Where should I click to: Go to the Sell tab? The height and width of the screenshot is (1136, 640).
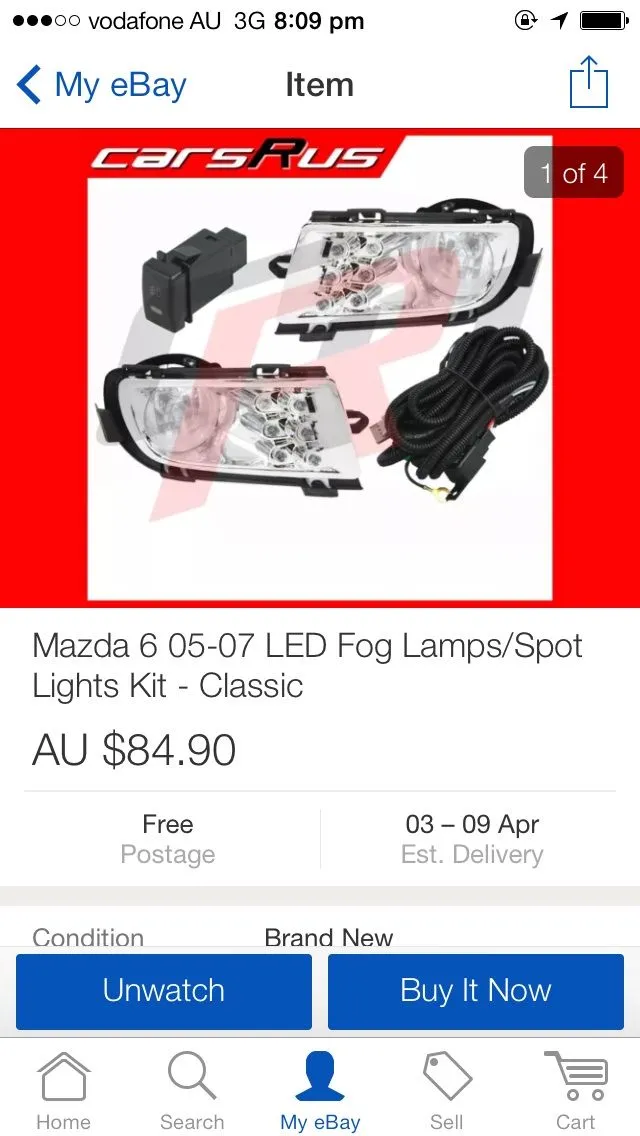pyautogui.click(x=447, y=1091)
